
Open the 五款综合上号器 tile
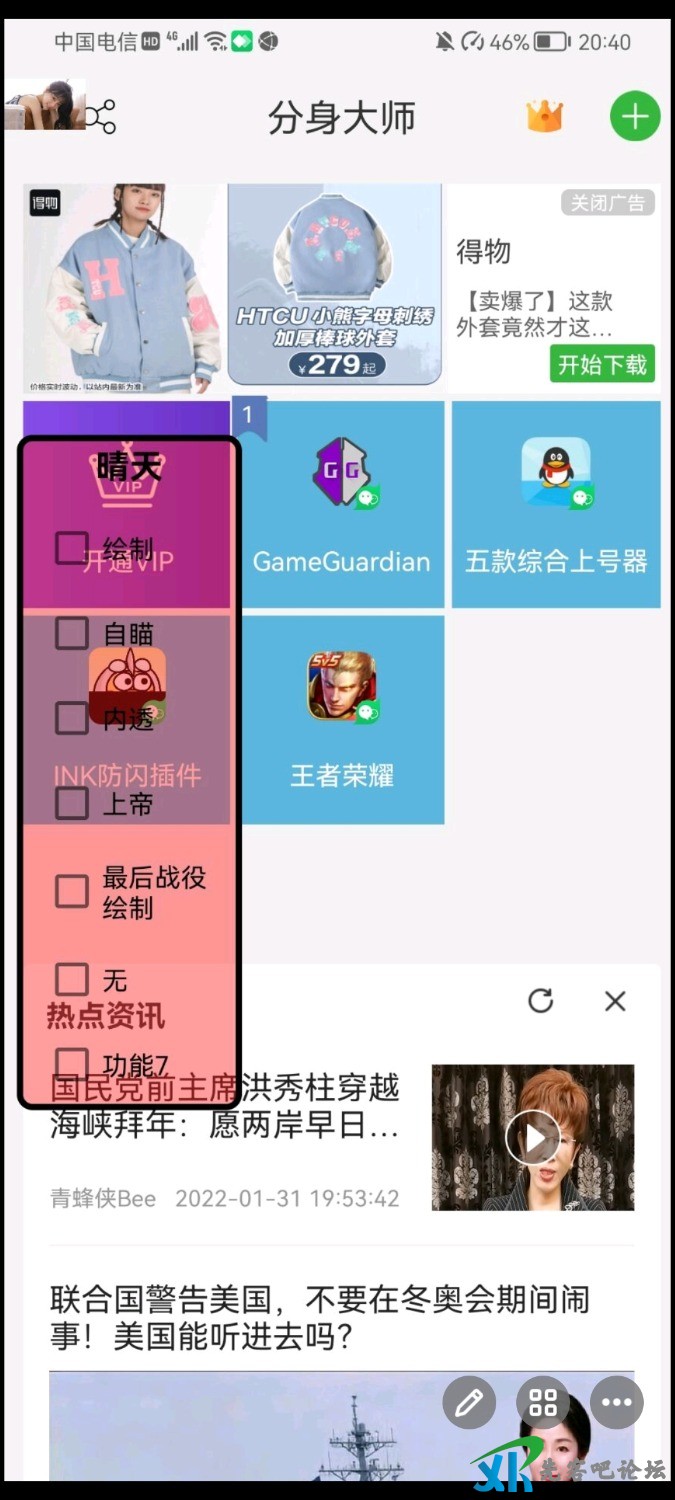[556, 505]
